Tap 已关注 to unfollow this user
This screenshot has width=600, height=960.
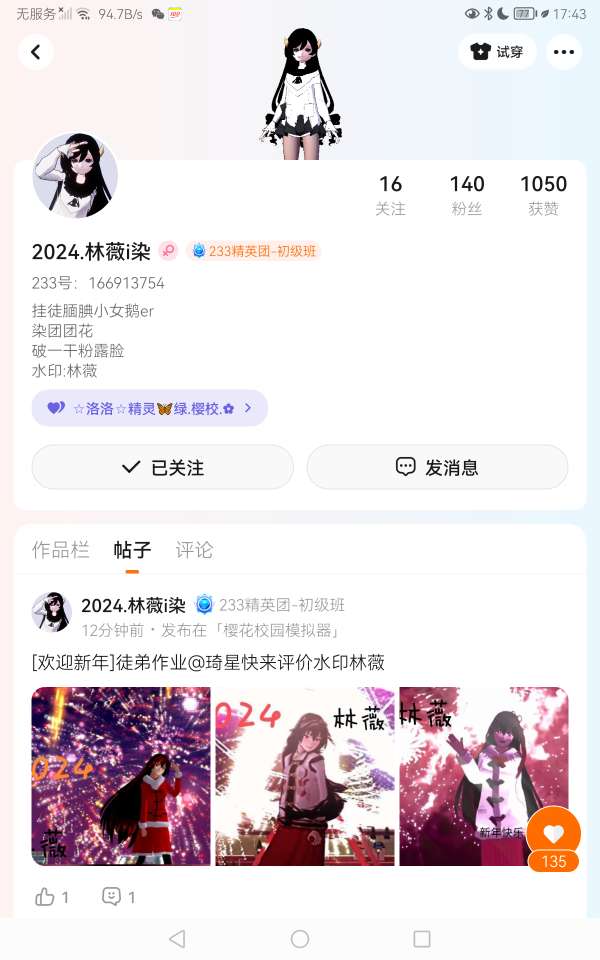pos(163,467)
